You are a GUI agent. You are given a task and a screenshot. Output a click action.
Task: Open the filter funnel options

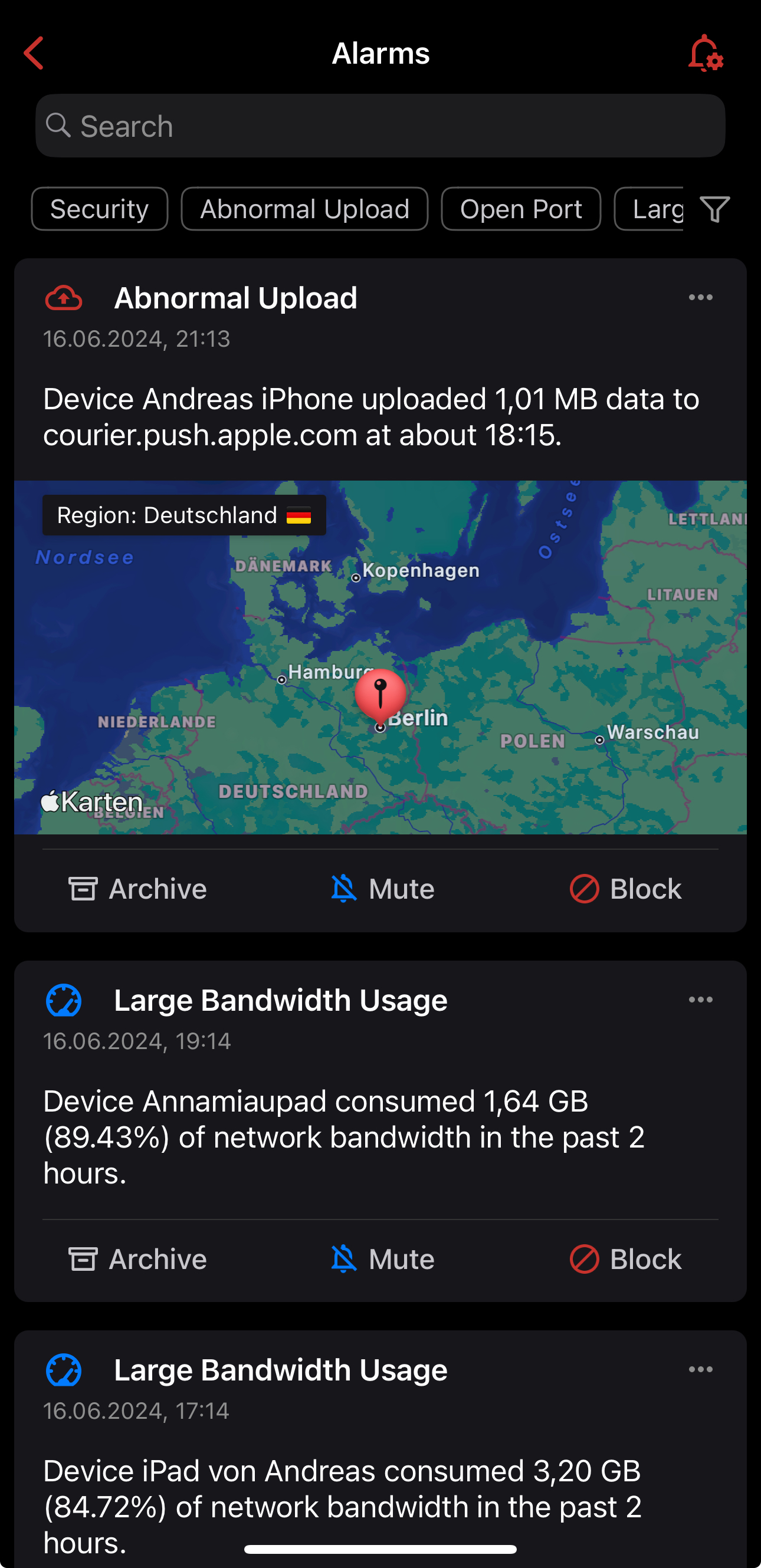pyautogui.click(x=714, y=209)
